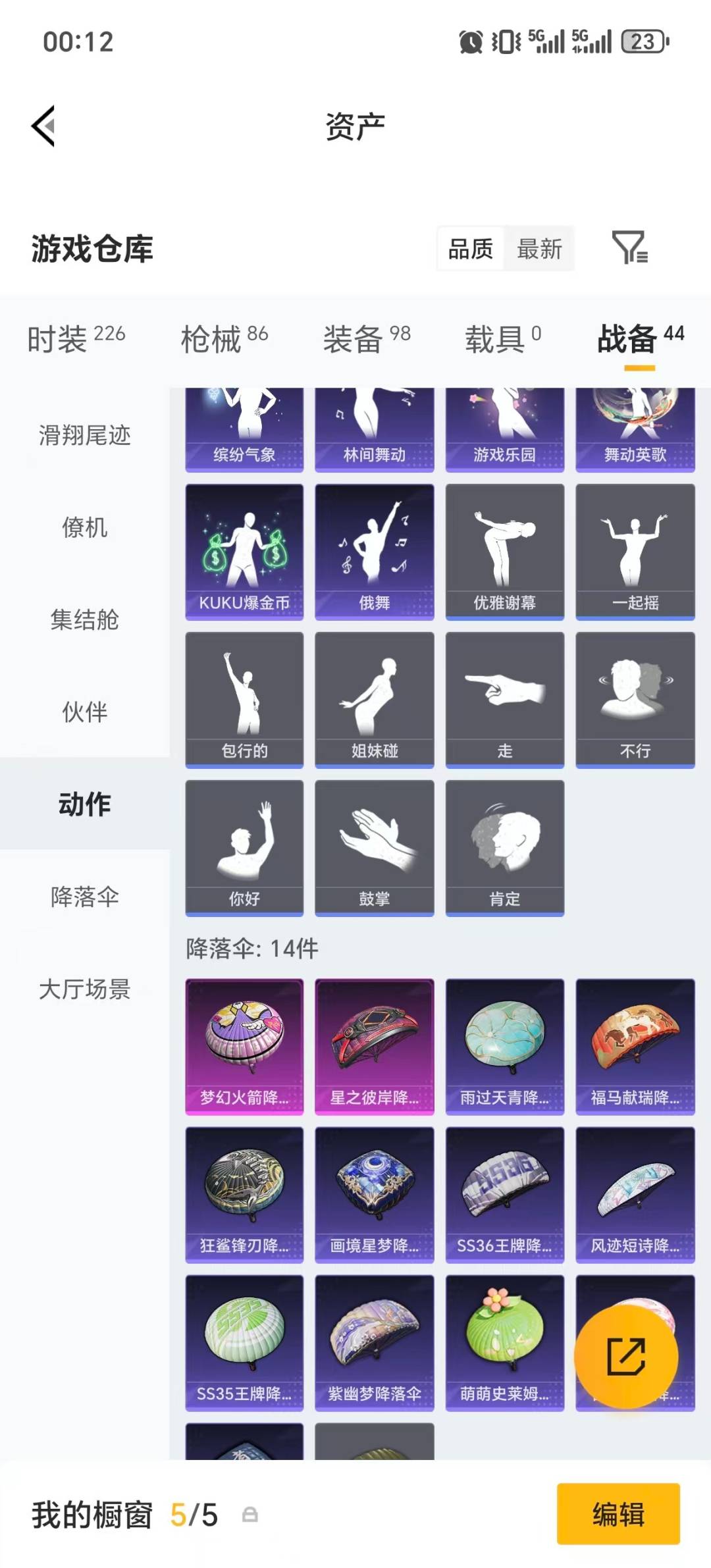This screenshot has width=711, height=1568.
Task: Select the 俄舞 dance emote
Action: (x=374, y=550)
